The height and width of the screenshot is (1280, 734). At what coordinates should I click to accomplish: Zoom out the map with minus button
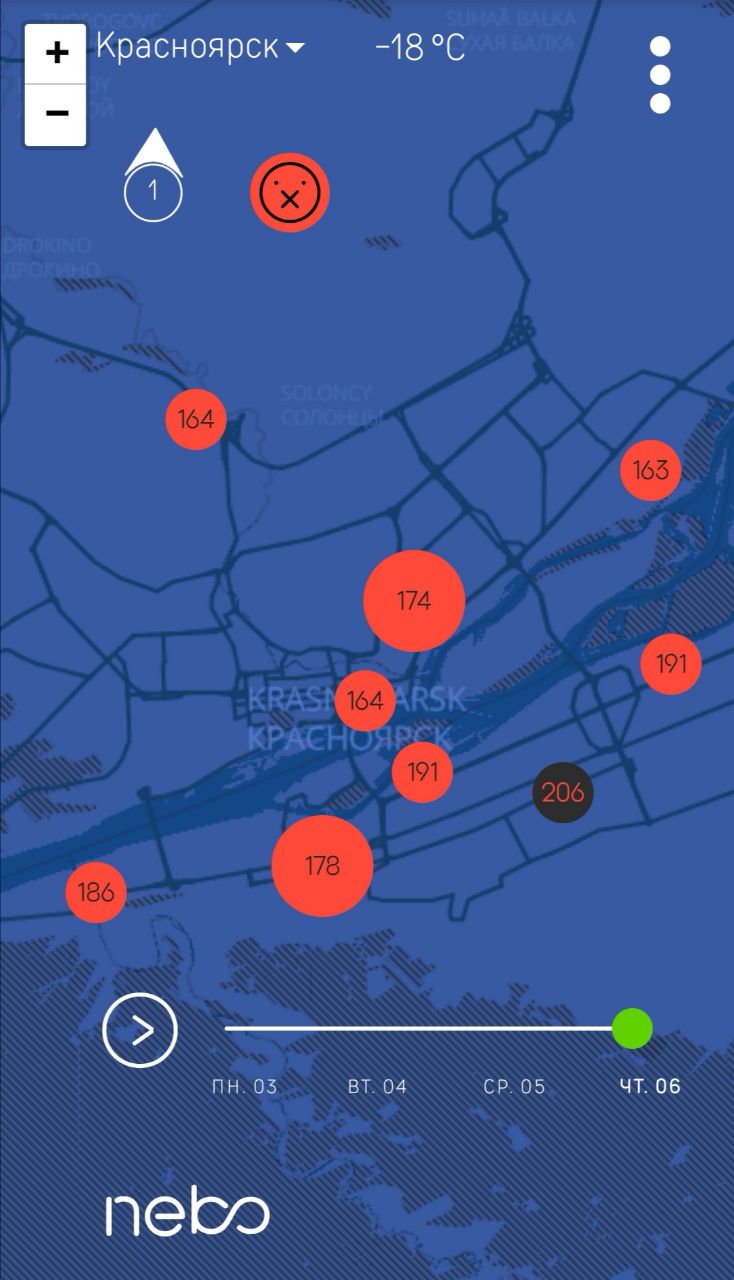[x=57, y=115]
